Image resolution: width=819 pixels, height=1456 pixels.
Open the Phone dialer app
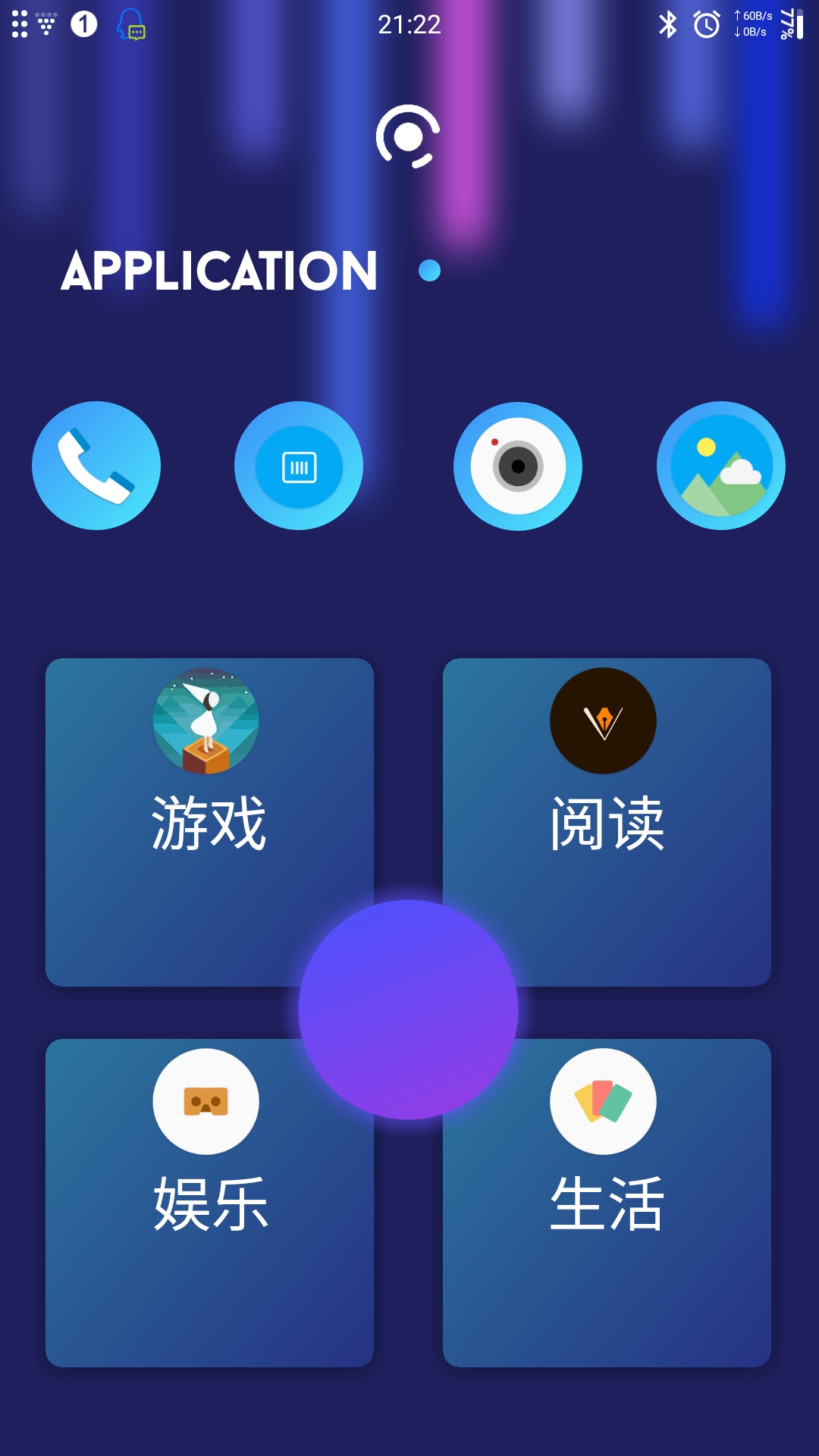point(96,466)
